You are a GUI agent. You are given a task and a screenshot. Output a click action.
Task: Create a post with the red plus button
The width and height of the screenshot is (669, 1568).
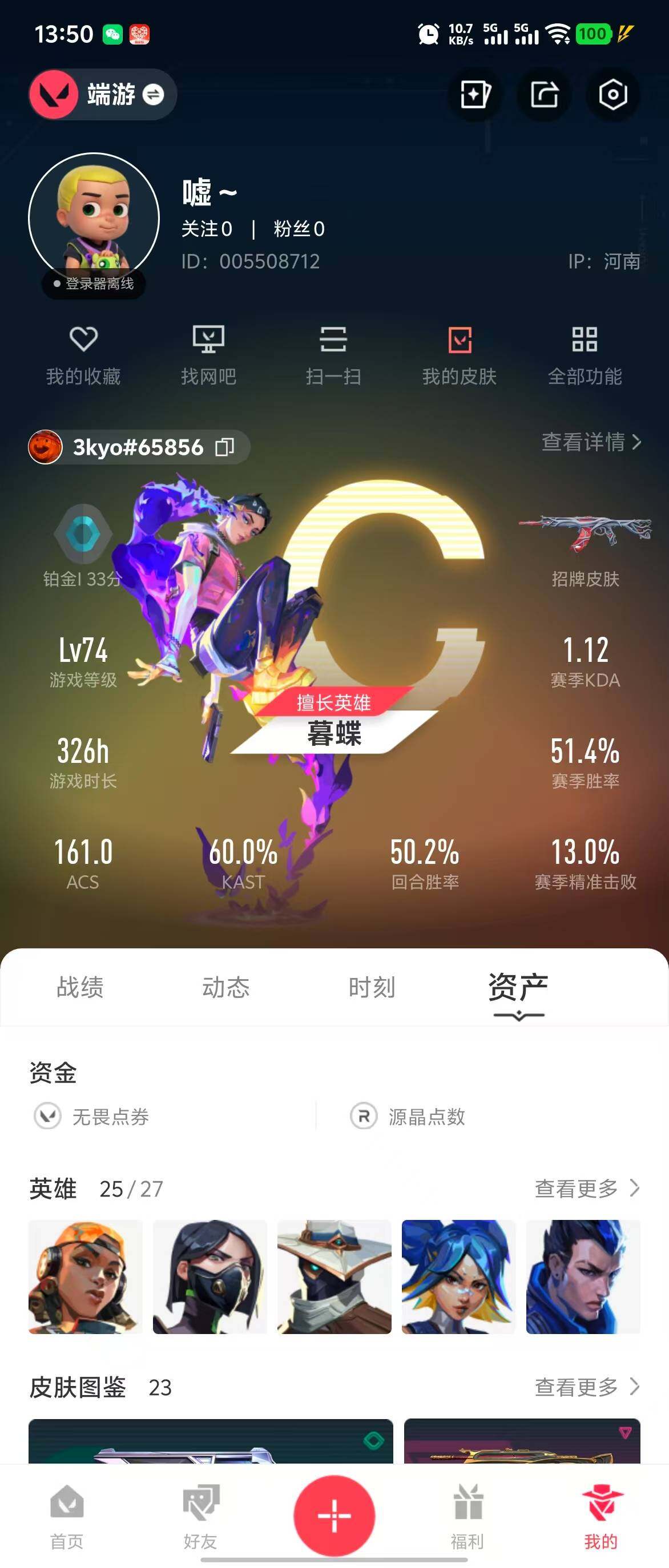tap(334, 1514)
